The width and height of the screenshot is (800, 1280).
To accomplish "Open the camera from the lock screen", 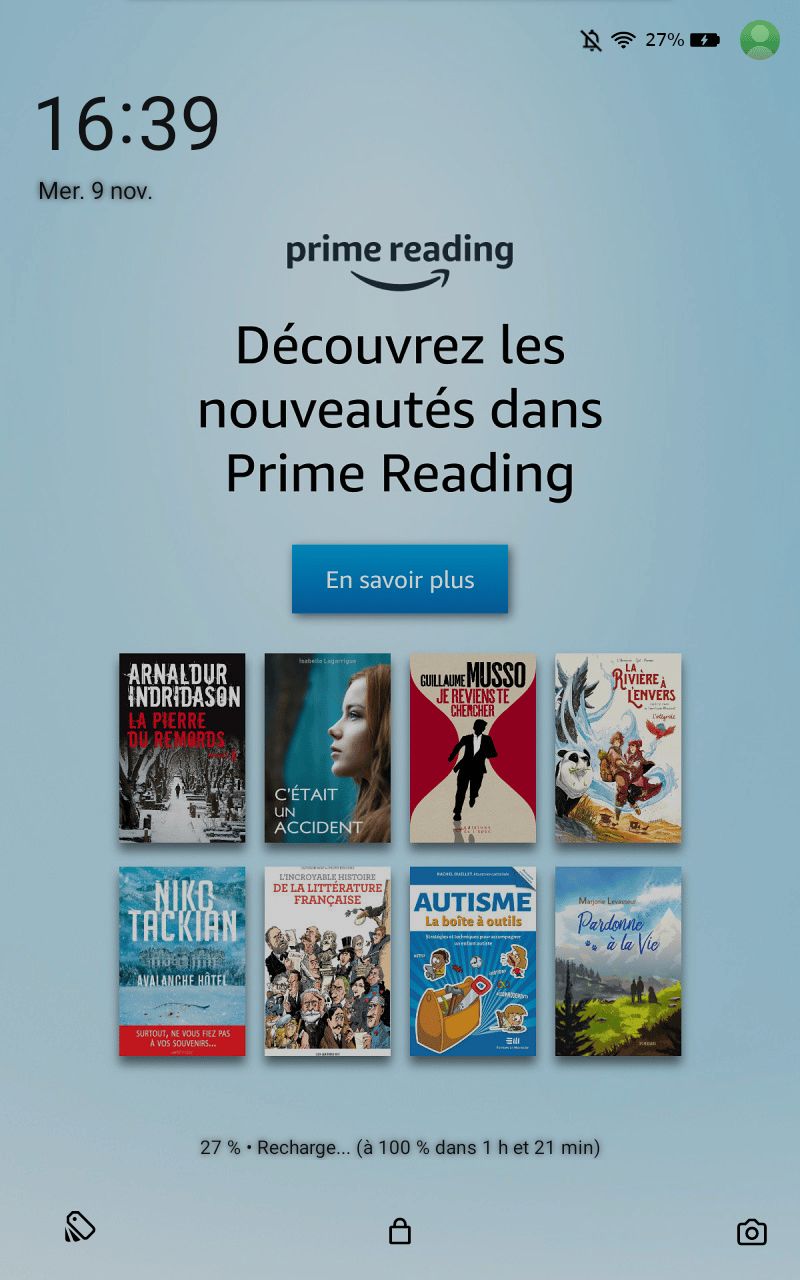I will tap(752, 1232).
